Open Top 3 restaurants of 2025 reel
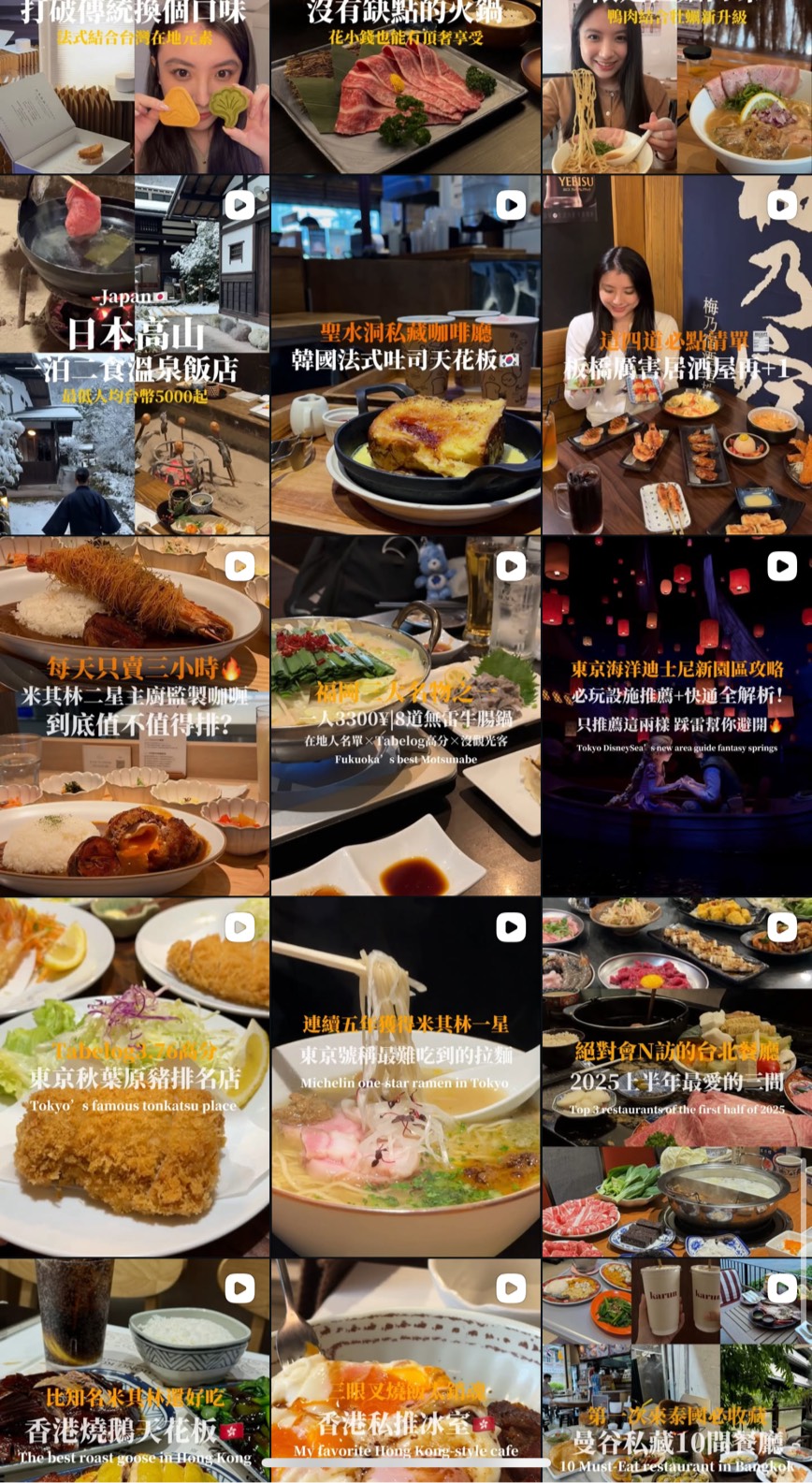 [677, 1076]
